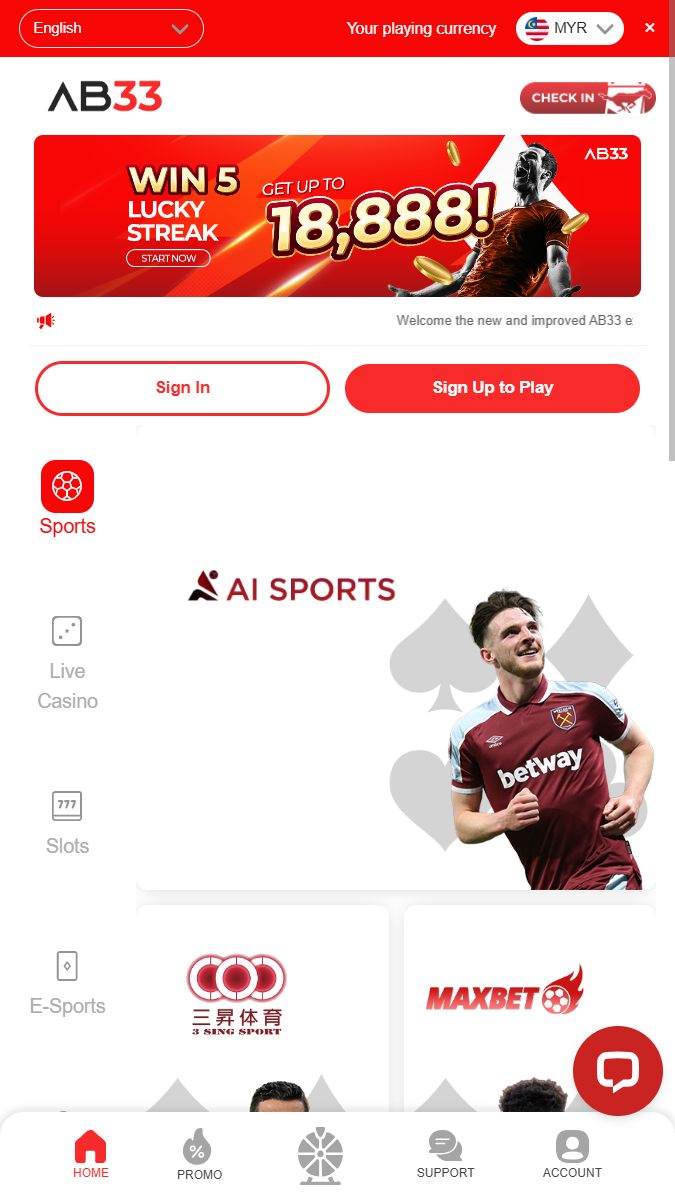Switch to the Live Casino category
Viewport: 675px width, 1200px height.
[x=67, y=663]
